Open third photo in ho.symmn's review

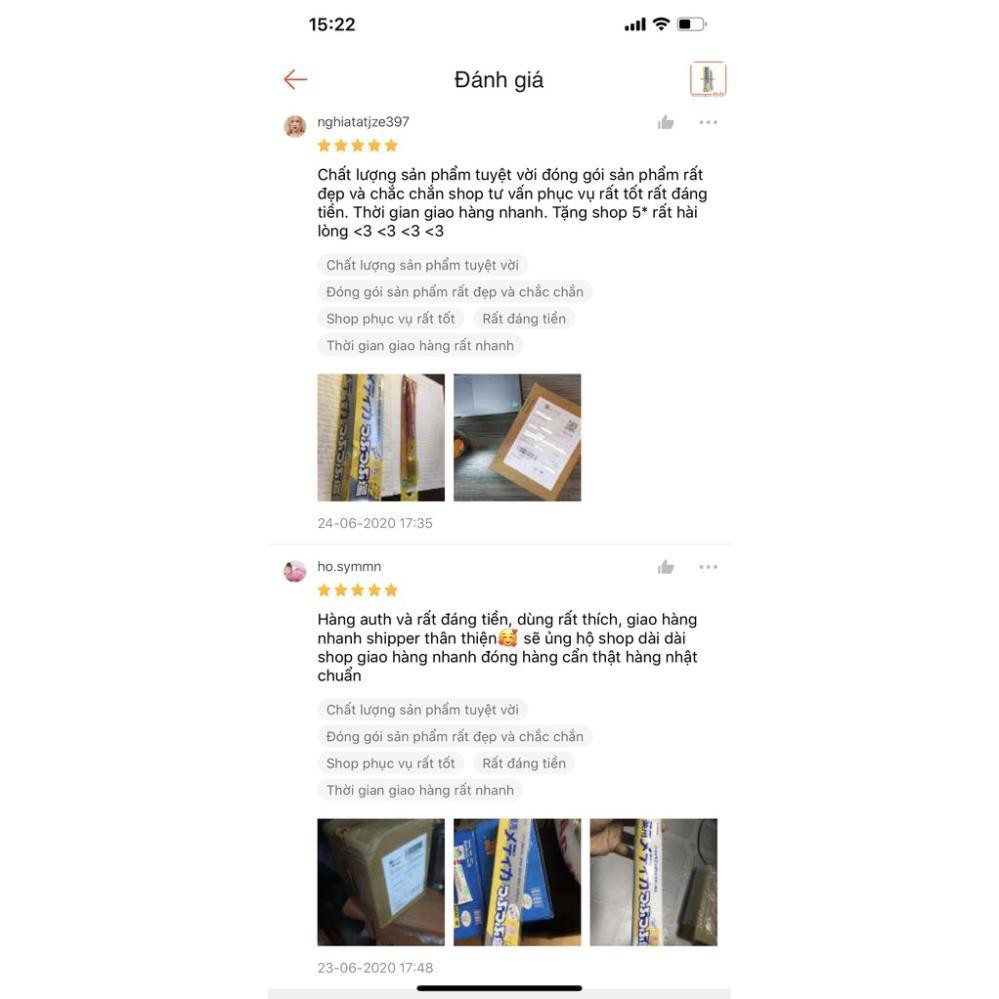point(653,882)
